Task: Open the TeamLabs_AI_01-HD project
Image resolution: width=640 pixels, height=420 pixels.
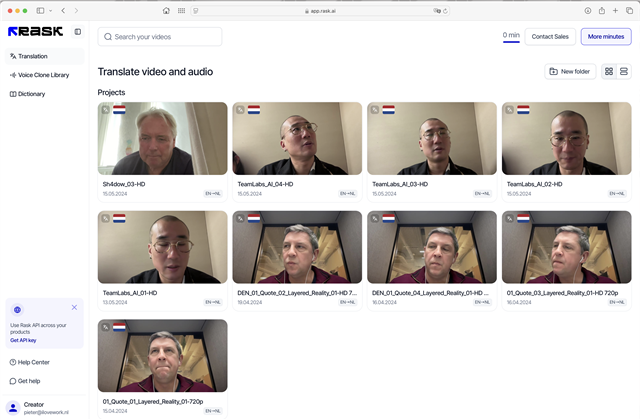Action: [162, 247]
